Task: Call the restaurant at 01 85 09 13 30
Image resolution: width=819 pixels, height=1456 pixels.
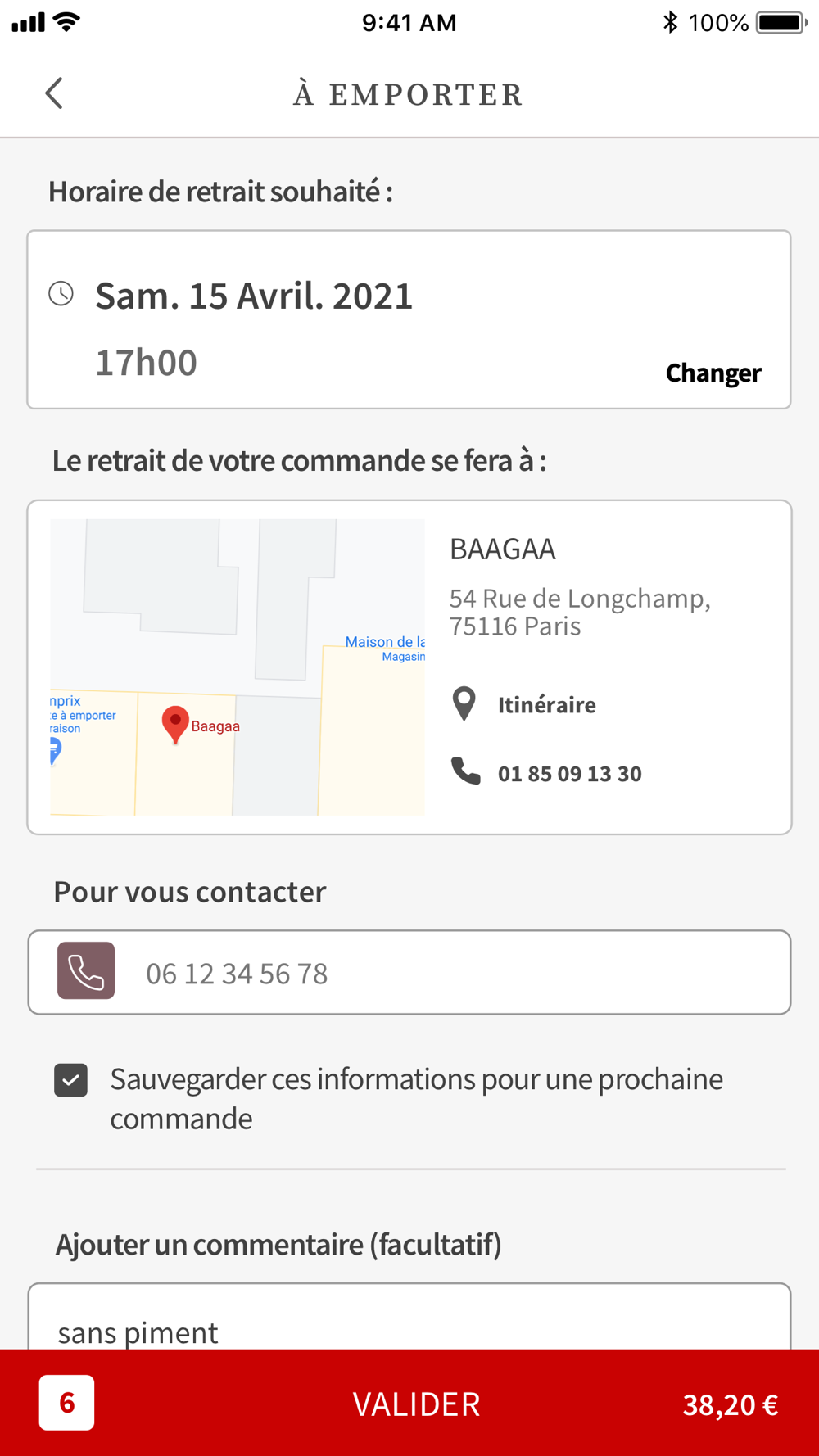Action: click(x=568, y=774)
